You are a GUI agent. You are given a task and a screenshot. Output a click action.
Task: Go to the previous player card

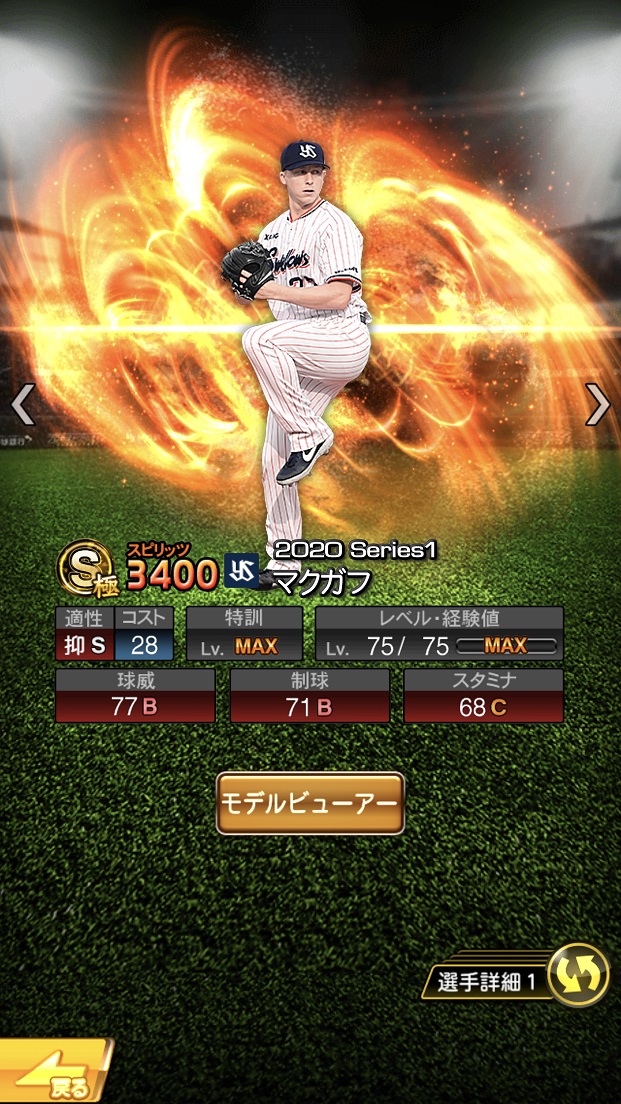pyautogui.click(x=22, y=405)
